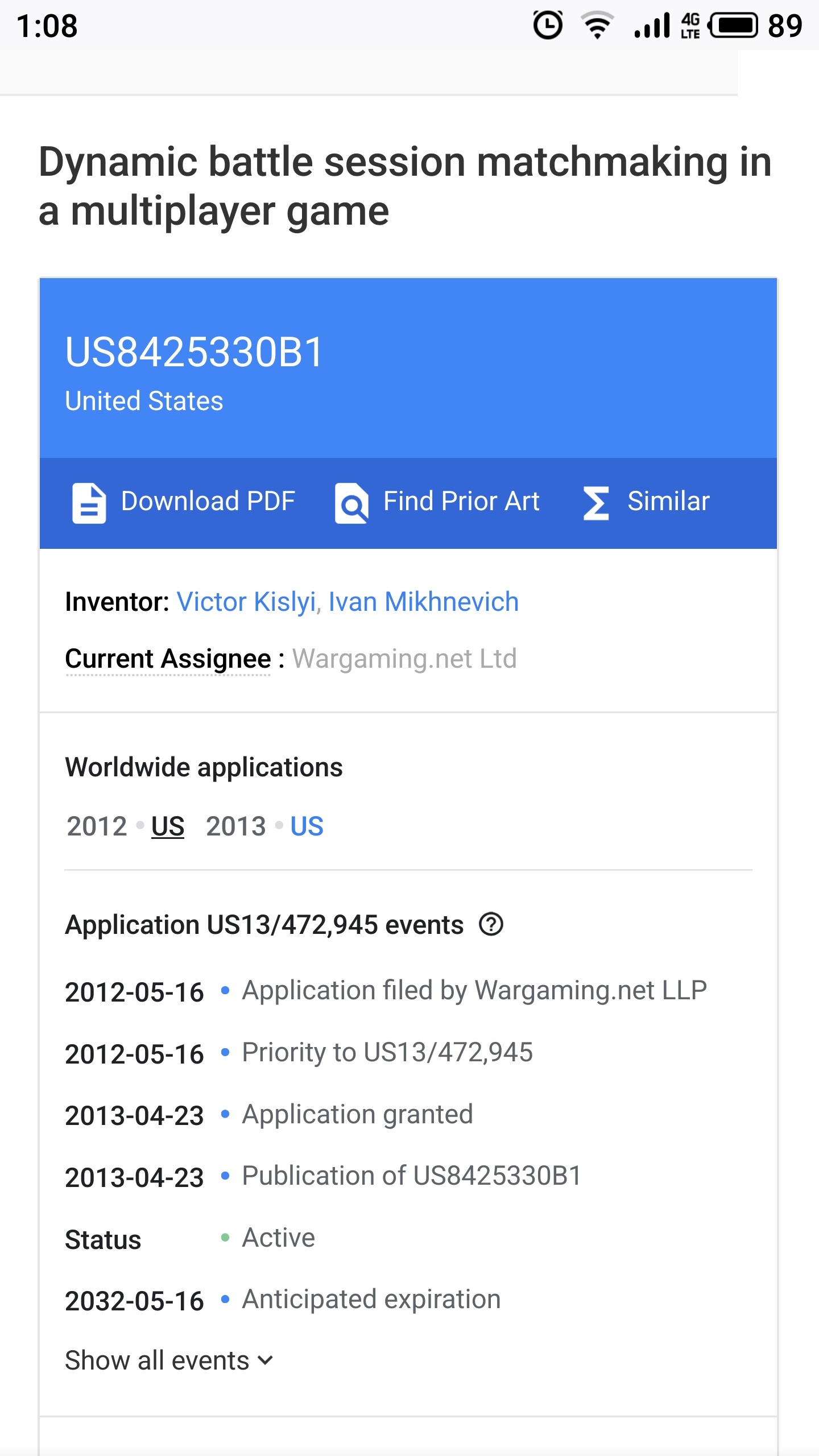Viewport: 819px width, 1456px height.
Task: Download the patent PDF
Action: [x=183, y=503]
